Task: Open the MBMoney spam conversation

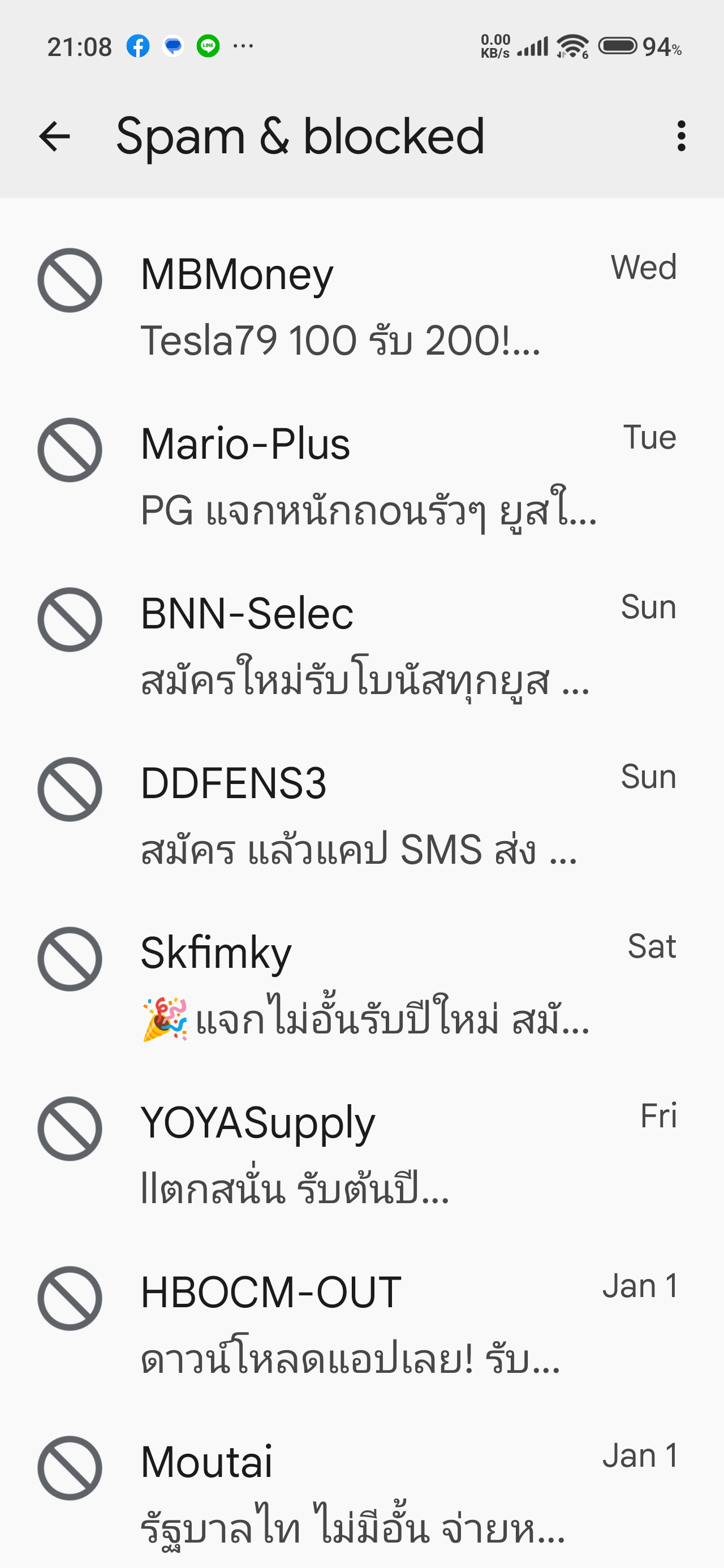Action: 361,306
